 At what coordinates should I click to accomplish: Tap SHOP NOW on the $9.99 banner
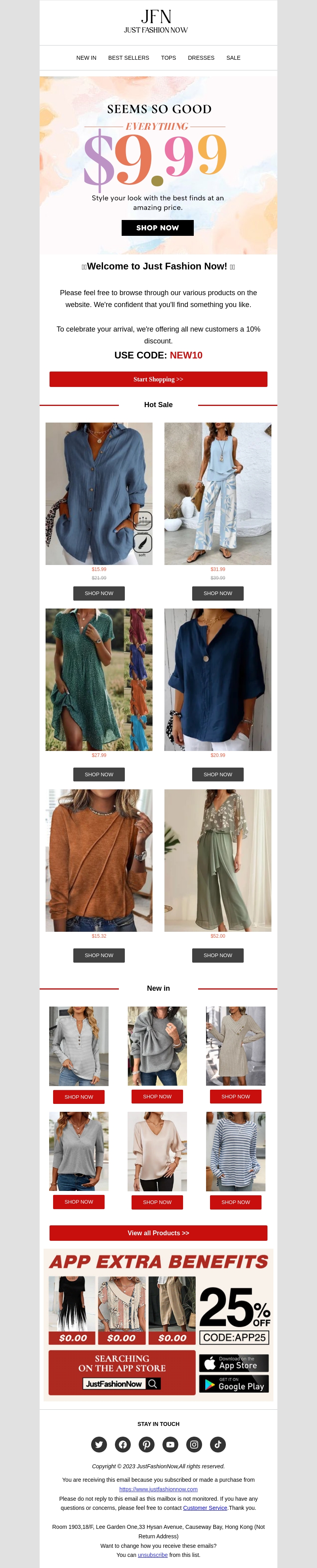coord(157,228)
